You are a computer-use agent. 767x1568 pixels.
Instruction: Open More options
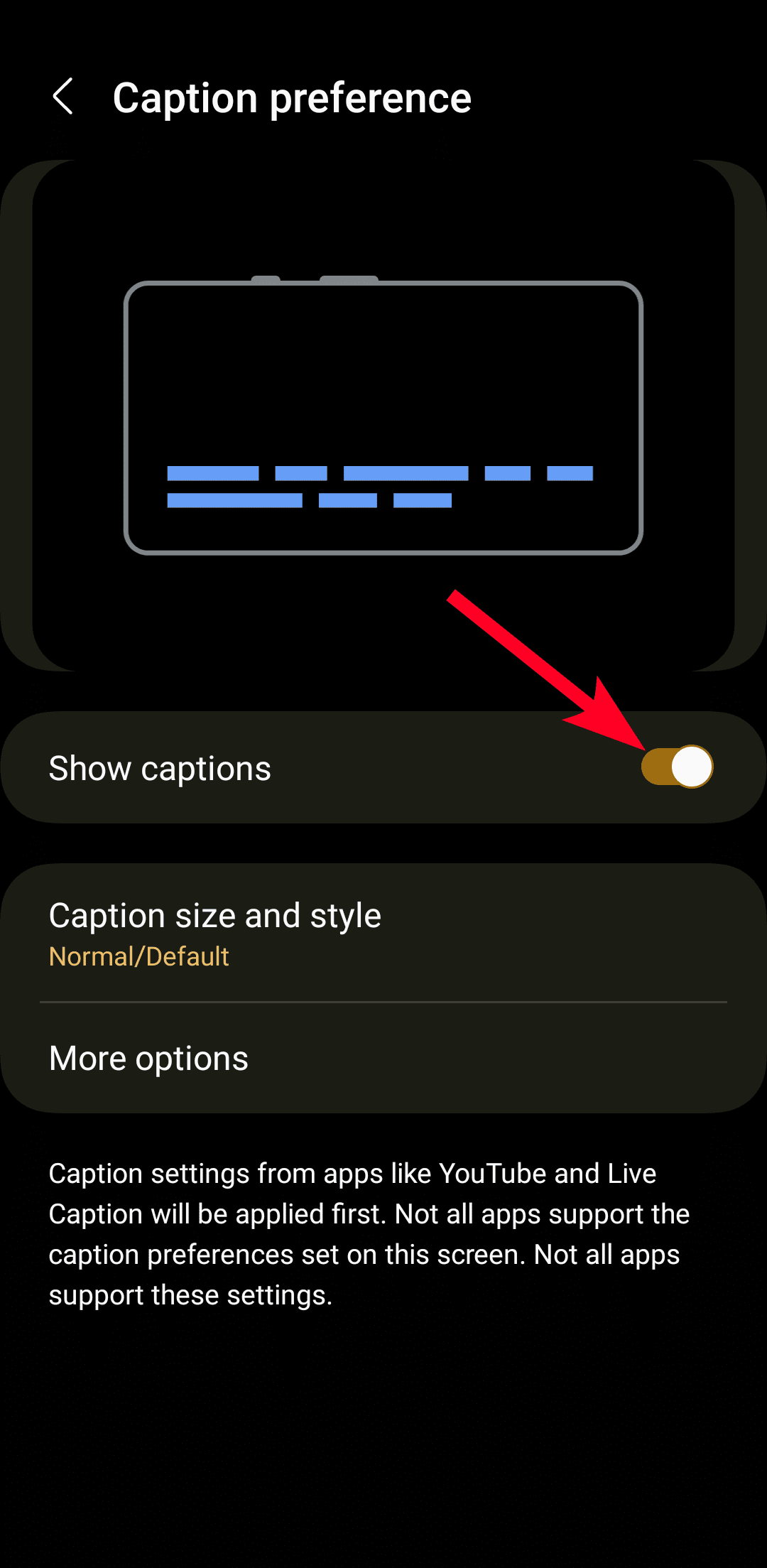383,1059
